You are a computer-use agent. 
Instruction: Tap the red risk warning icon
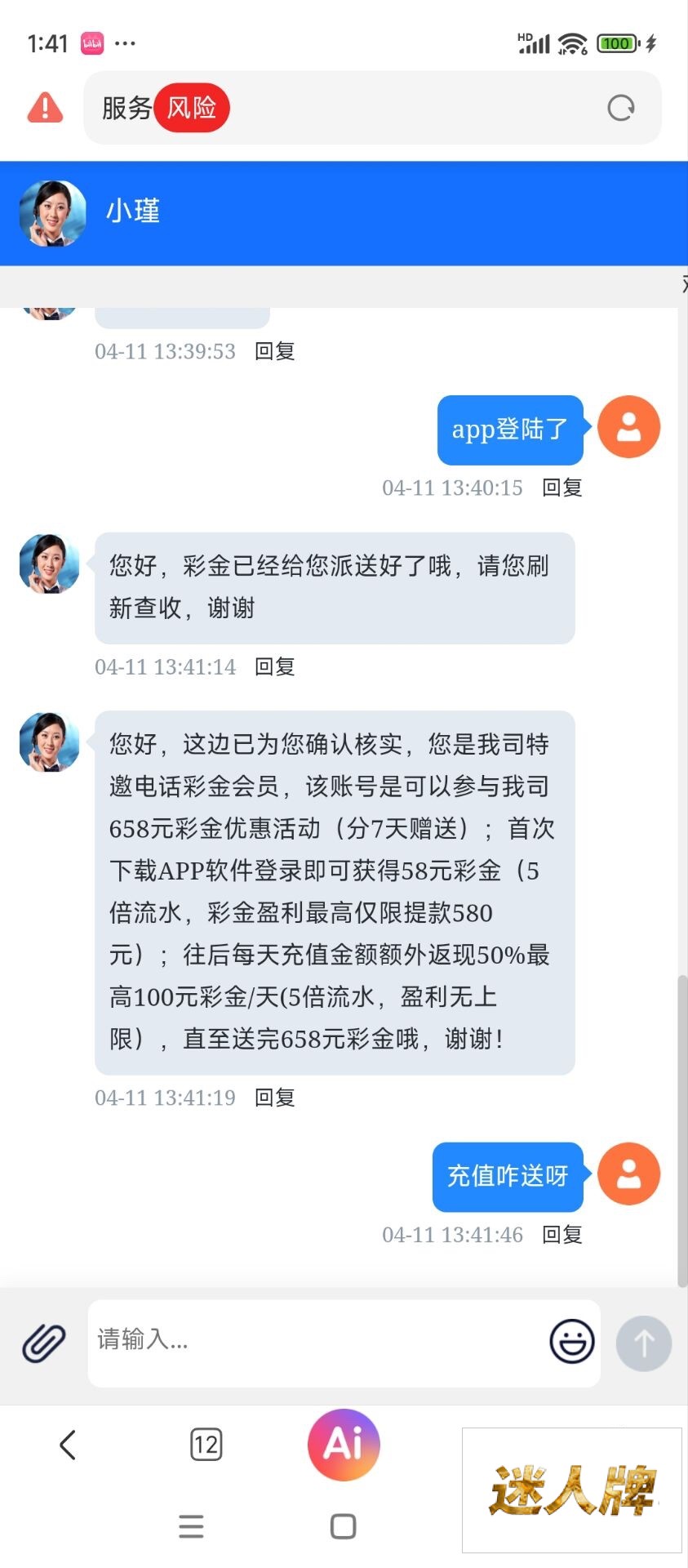[x=45, y=108]
